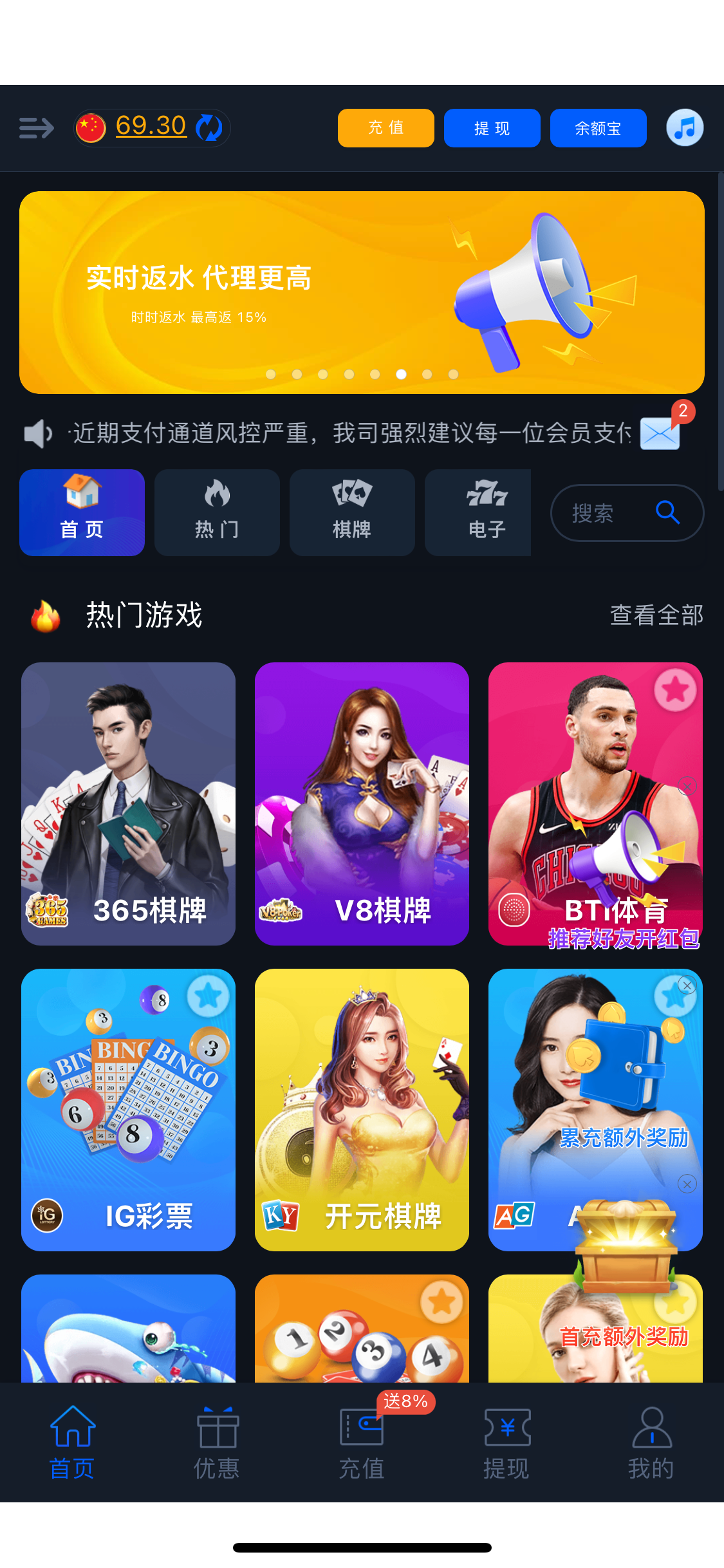This screenshot has height=1568, width=724.
Task: Open the V8棋牌 game card
Action: click(362, 803)
